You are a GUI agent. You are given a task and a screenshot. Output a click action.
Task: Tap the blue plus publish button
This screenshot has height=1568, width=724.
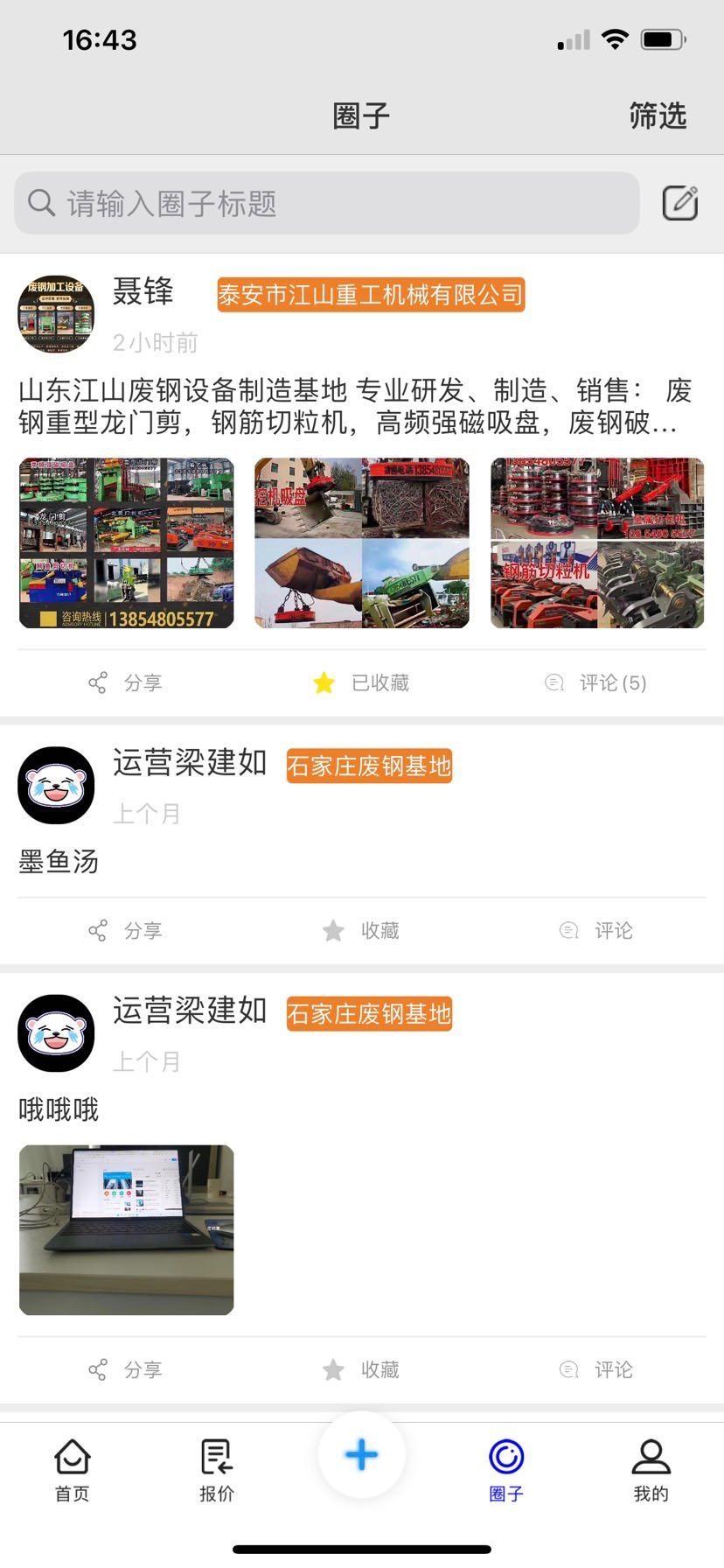click(x=361, y=1455)
